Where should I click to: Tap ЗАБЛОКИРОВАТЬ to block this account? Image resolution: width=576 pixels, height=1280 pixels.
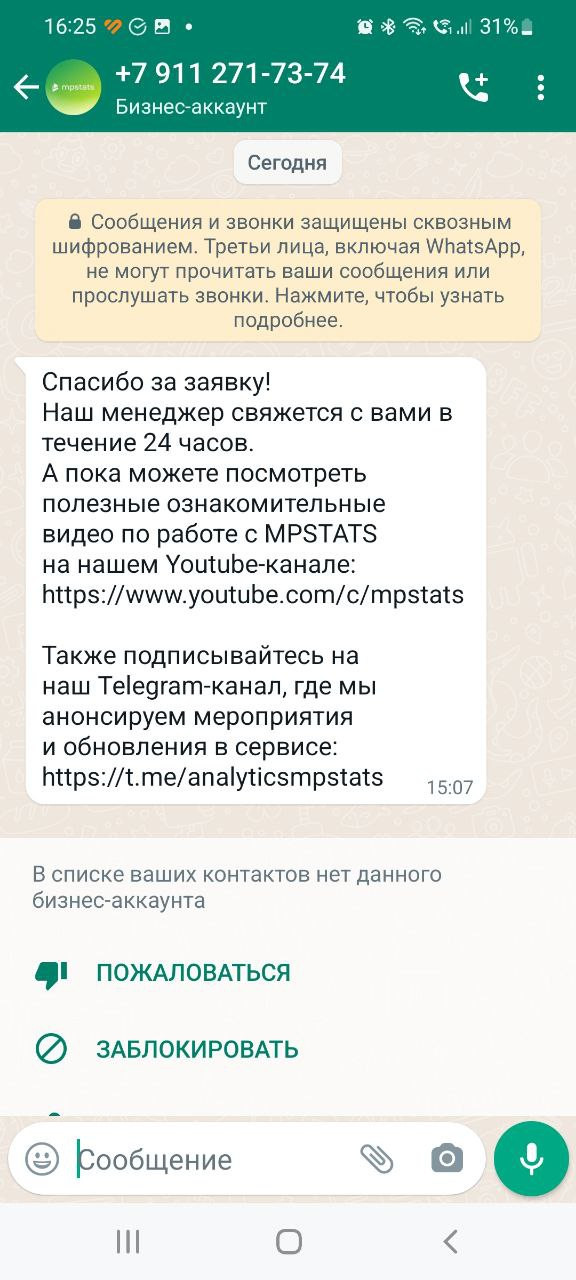pyautogui.click(x=197, y=1049)
